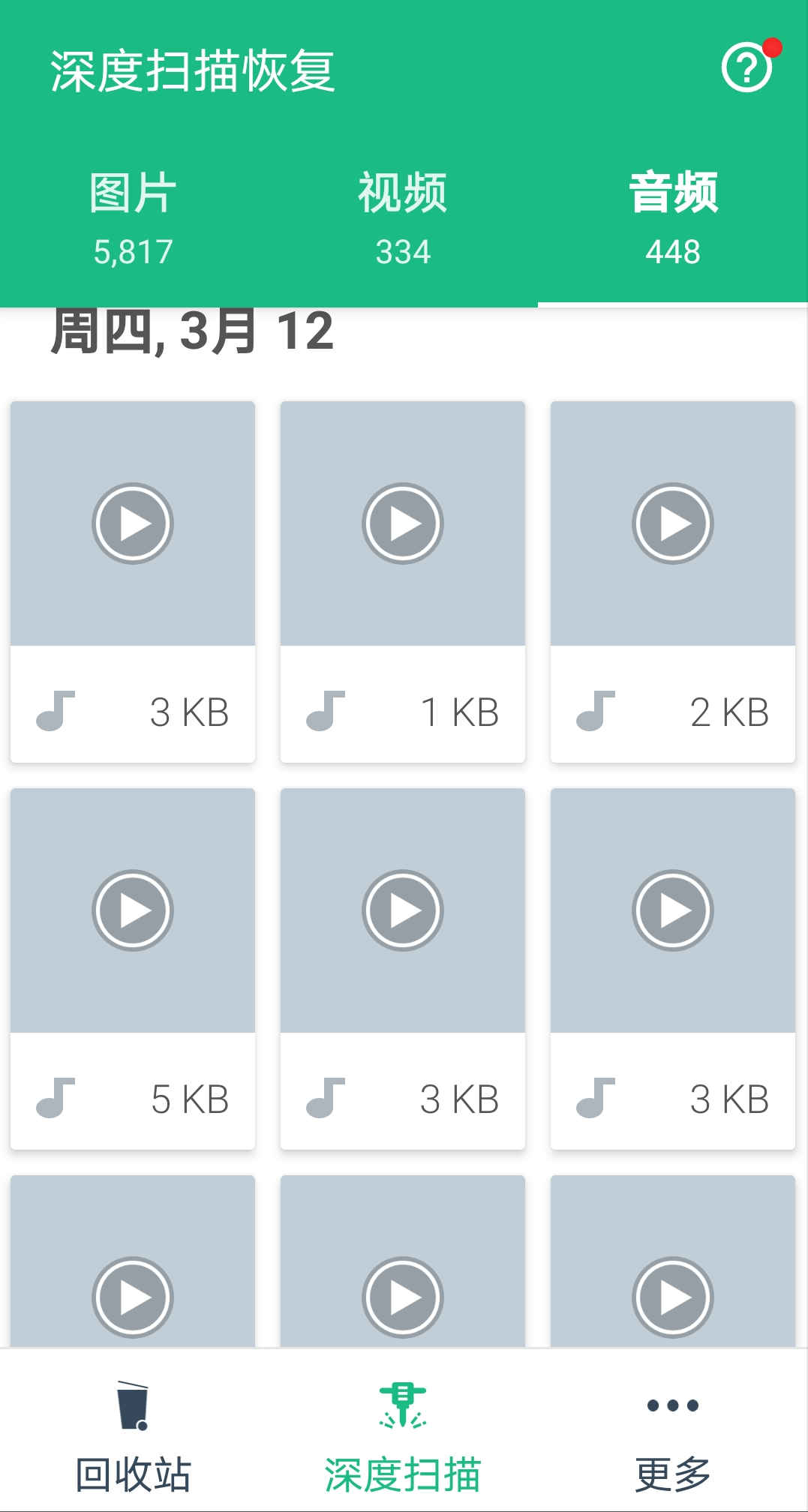Go to the 回收站 recycle bin
Viewport: 808px width, 1512px height.
coord(134,1436)
